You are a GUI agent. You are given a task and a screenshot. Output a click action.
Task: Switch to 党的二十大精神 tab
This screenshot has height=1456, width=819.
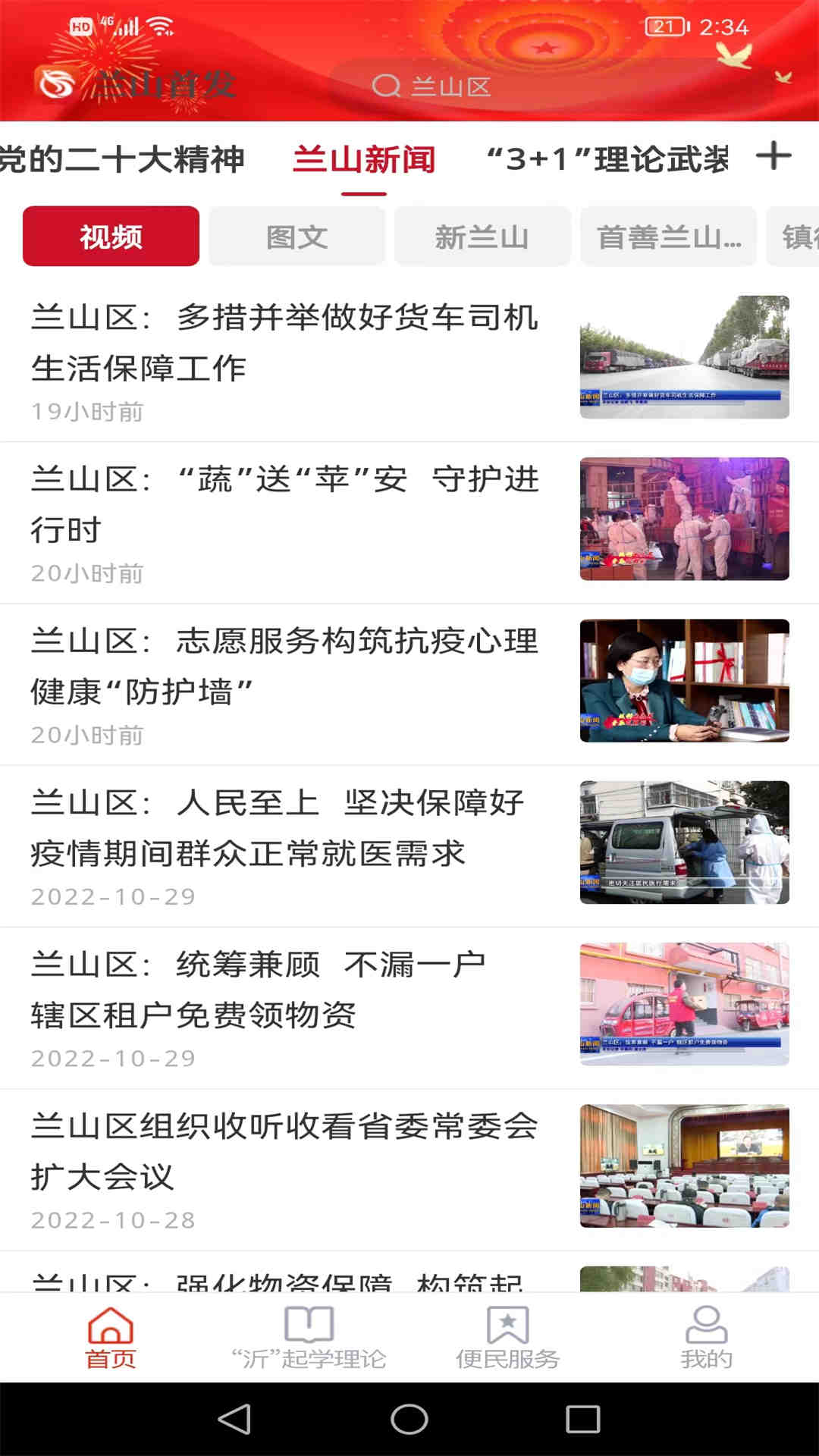click(121, 159)
